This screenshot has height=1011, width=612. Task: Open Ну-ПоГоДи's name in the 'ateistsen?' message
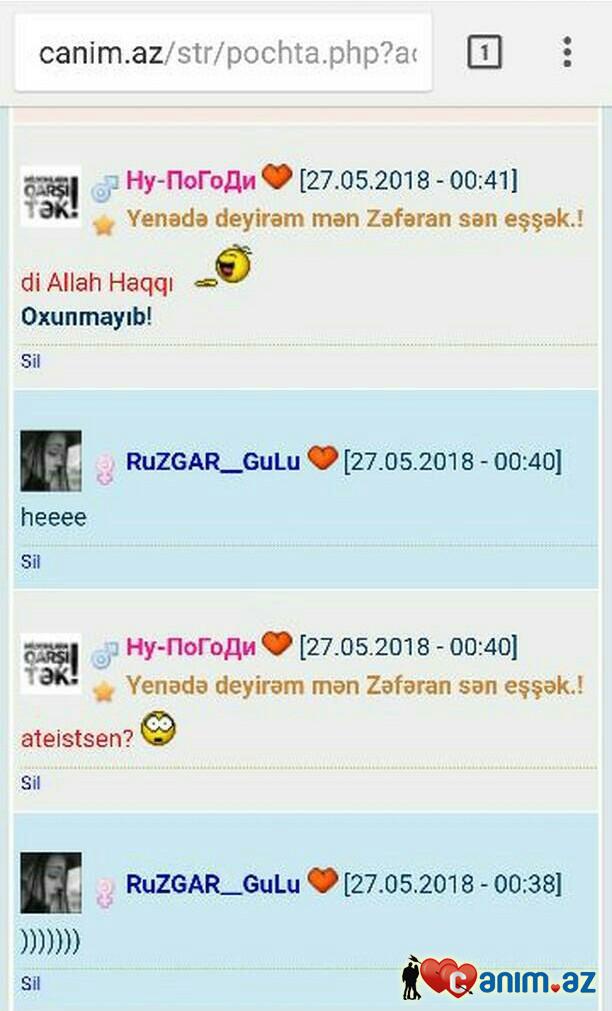pos(190,647)
